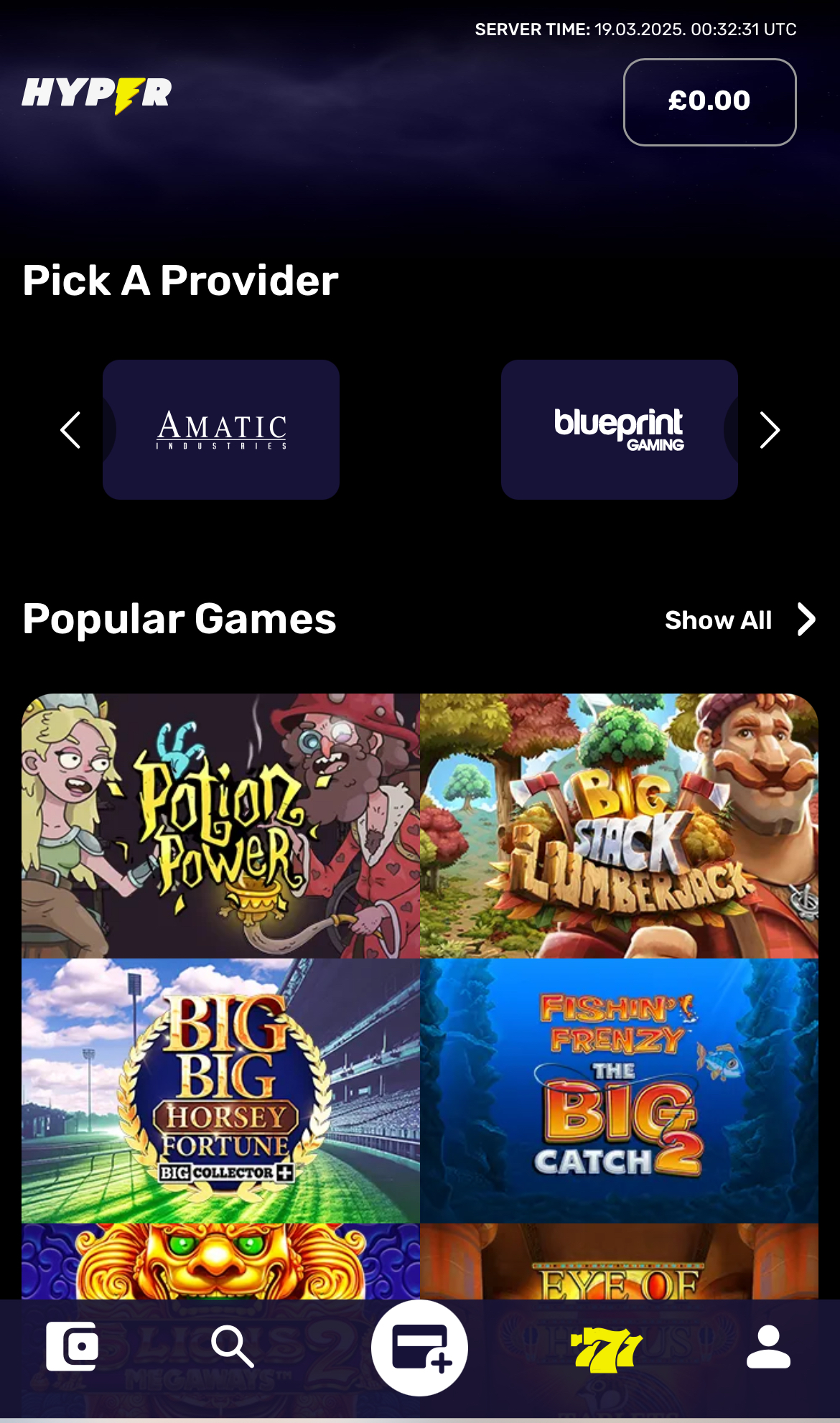Play Fishin' Frenzy The Big Catch 2
The image size is (840, 1423).
[x=619, y=1090]
